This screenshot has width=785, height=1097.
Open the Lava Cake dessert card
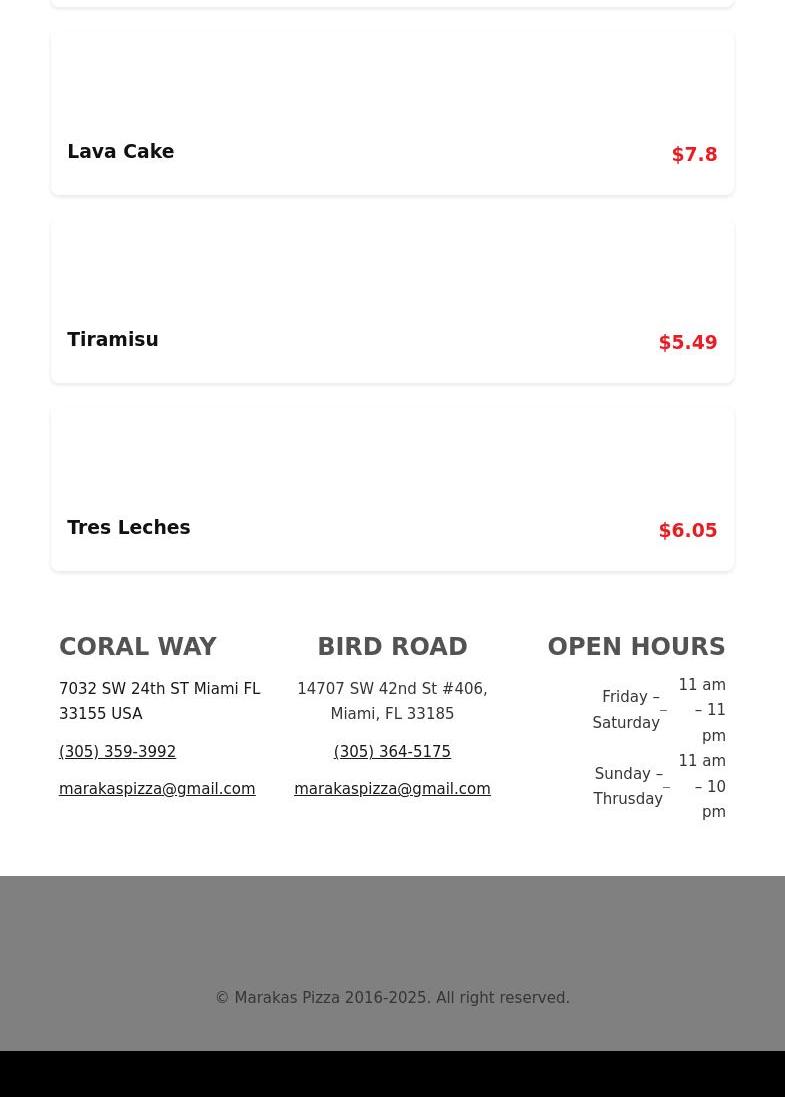392,113
